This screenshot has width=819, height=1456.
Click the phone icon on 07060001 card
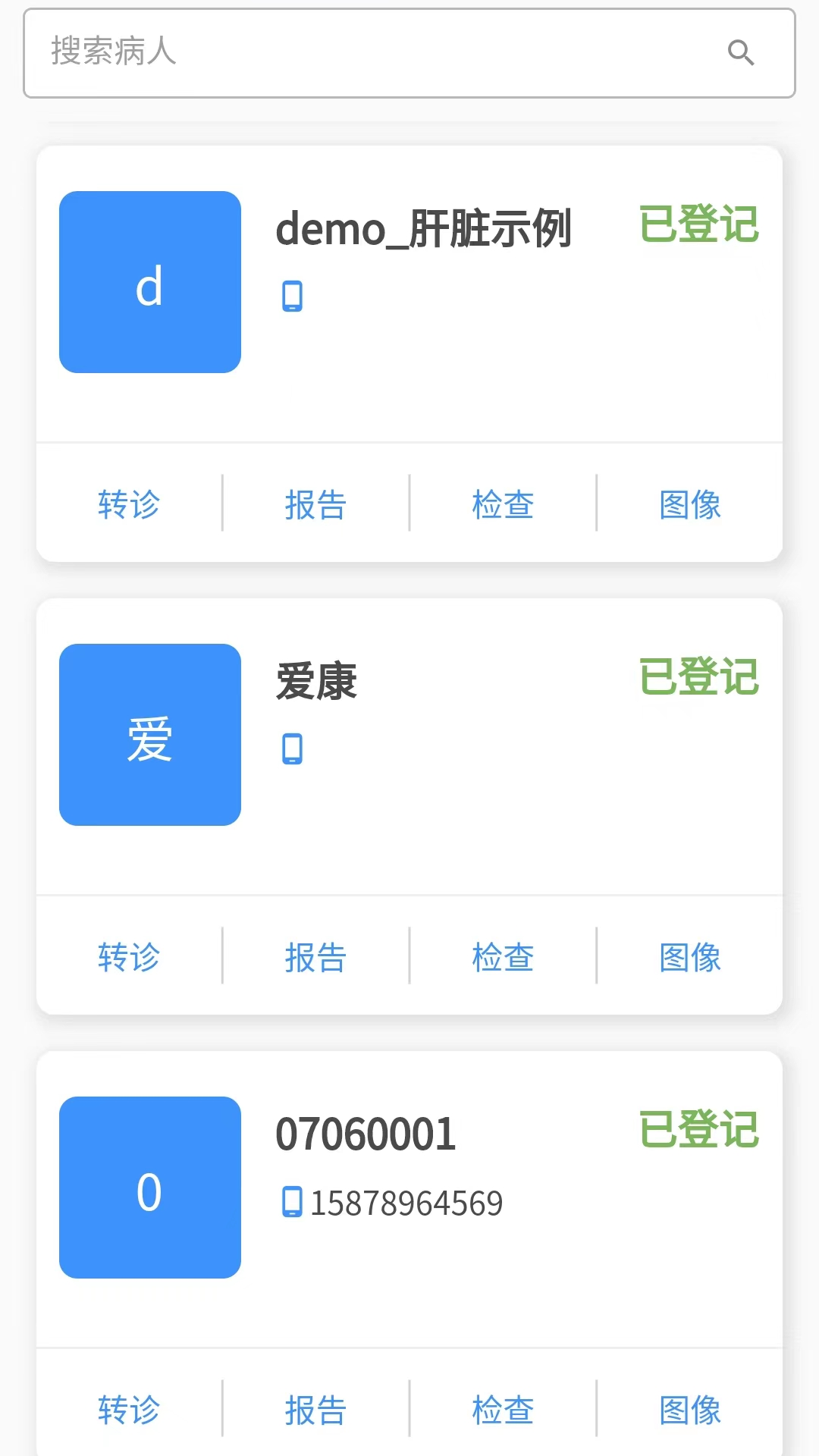click(x=291, y=1202)
